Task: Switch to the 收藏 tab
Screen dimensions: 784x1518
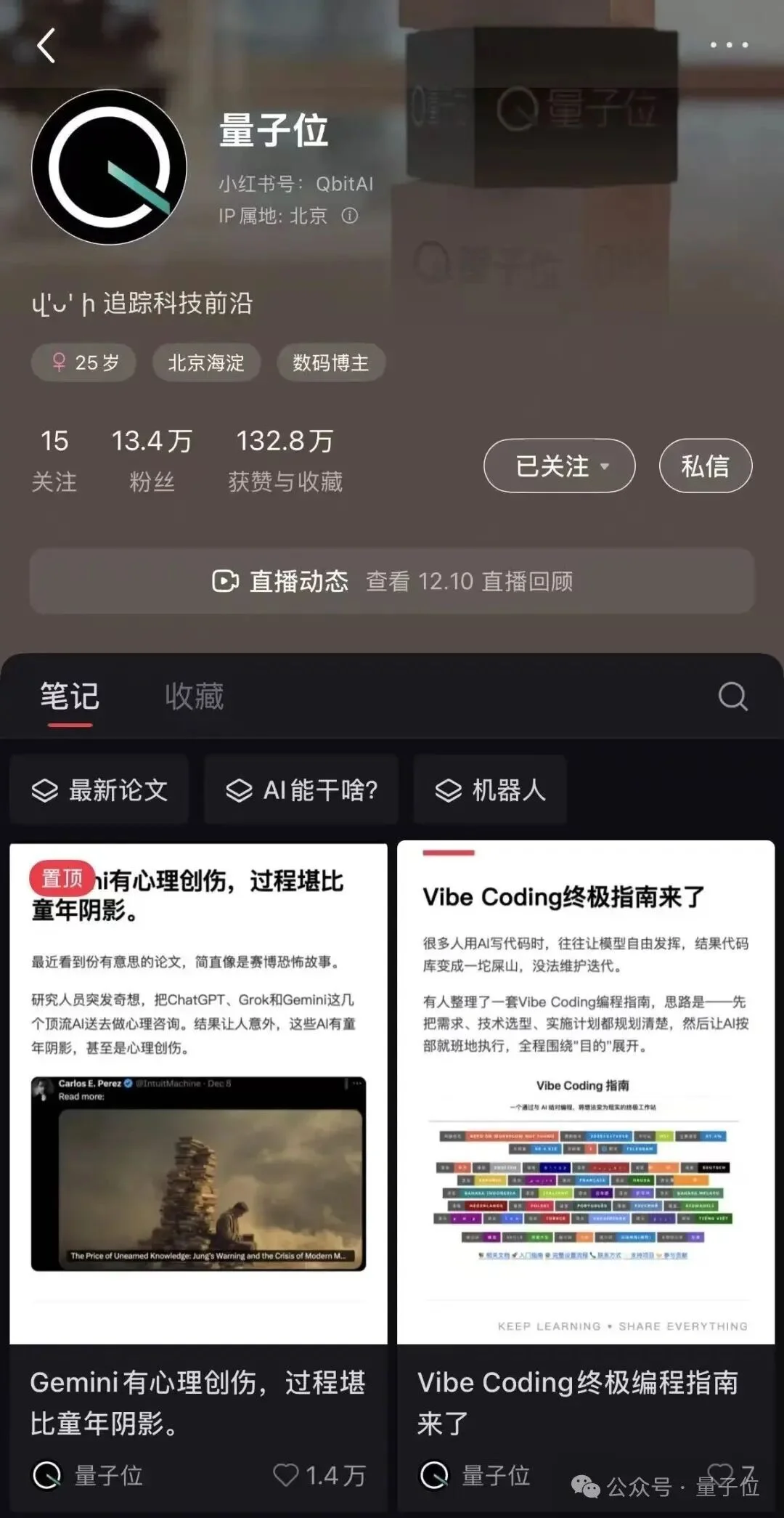Action: pyautogui.click(x=195, y=696)
